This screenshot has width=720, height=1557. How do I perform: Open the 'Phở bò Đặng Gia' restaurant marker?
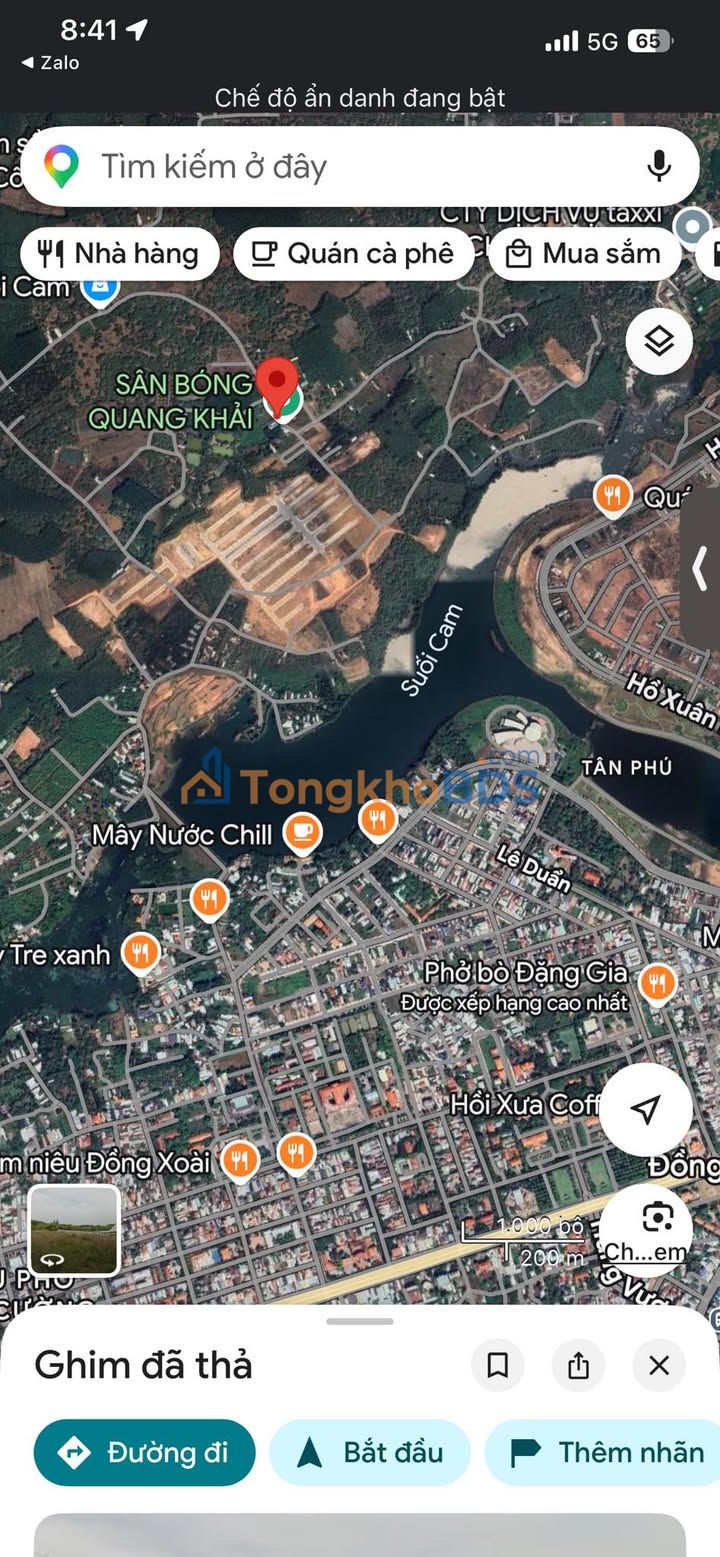[657, 983]
